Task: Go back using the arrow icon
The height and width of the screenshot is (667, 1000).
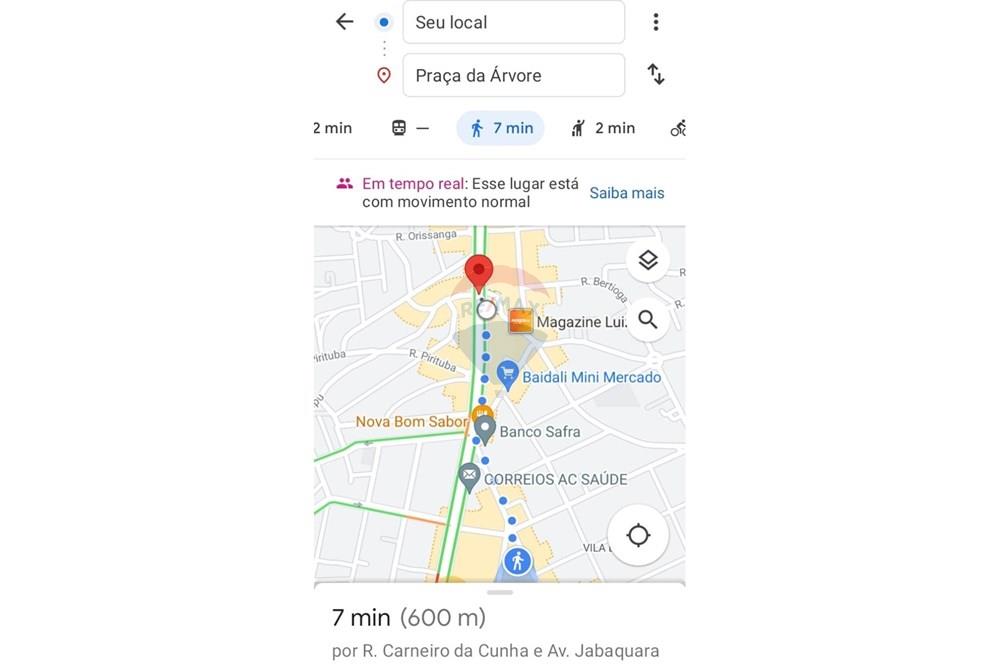Action: click(345, 22)
